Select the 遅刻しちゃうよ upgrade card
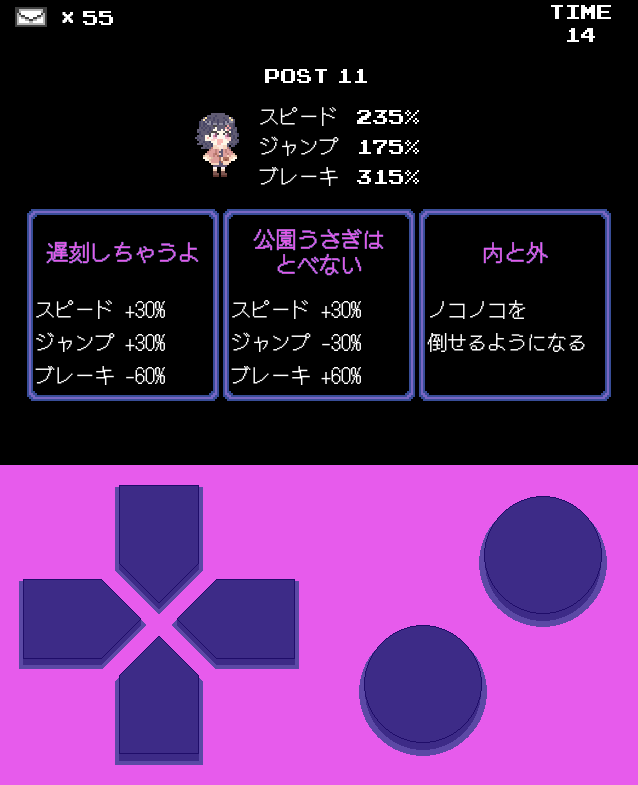The image size is (638, 785). (x=123, y=305)
